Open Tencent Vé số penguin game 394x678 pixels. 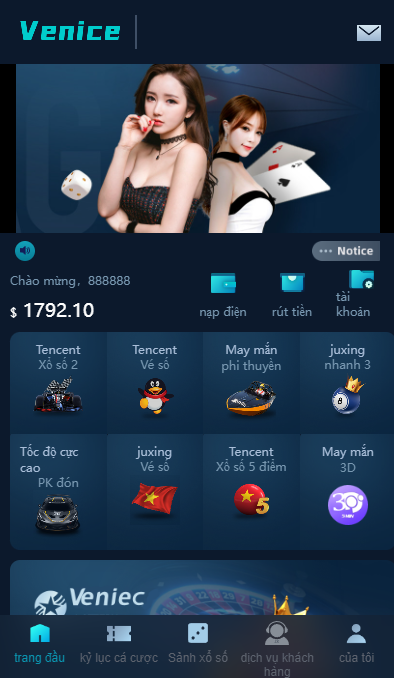pyautogui.click(x=155, y=383)
